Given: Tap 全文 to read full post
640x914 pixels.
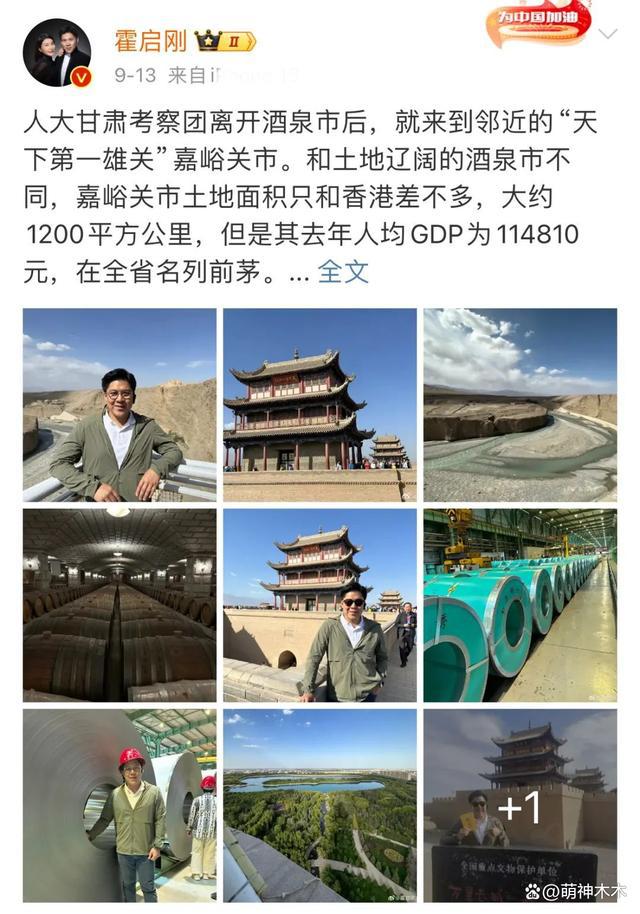Looking at the screenshot, I should (x=343, y=272).
